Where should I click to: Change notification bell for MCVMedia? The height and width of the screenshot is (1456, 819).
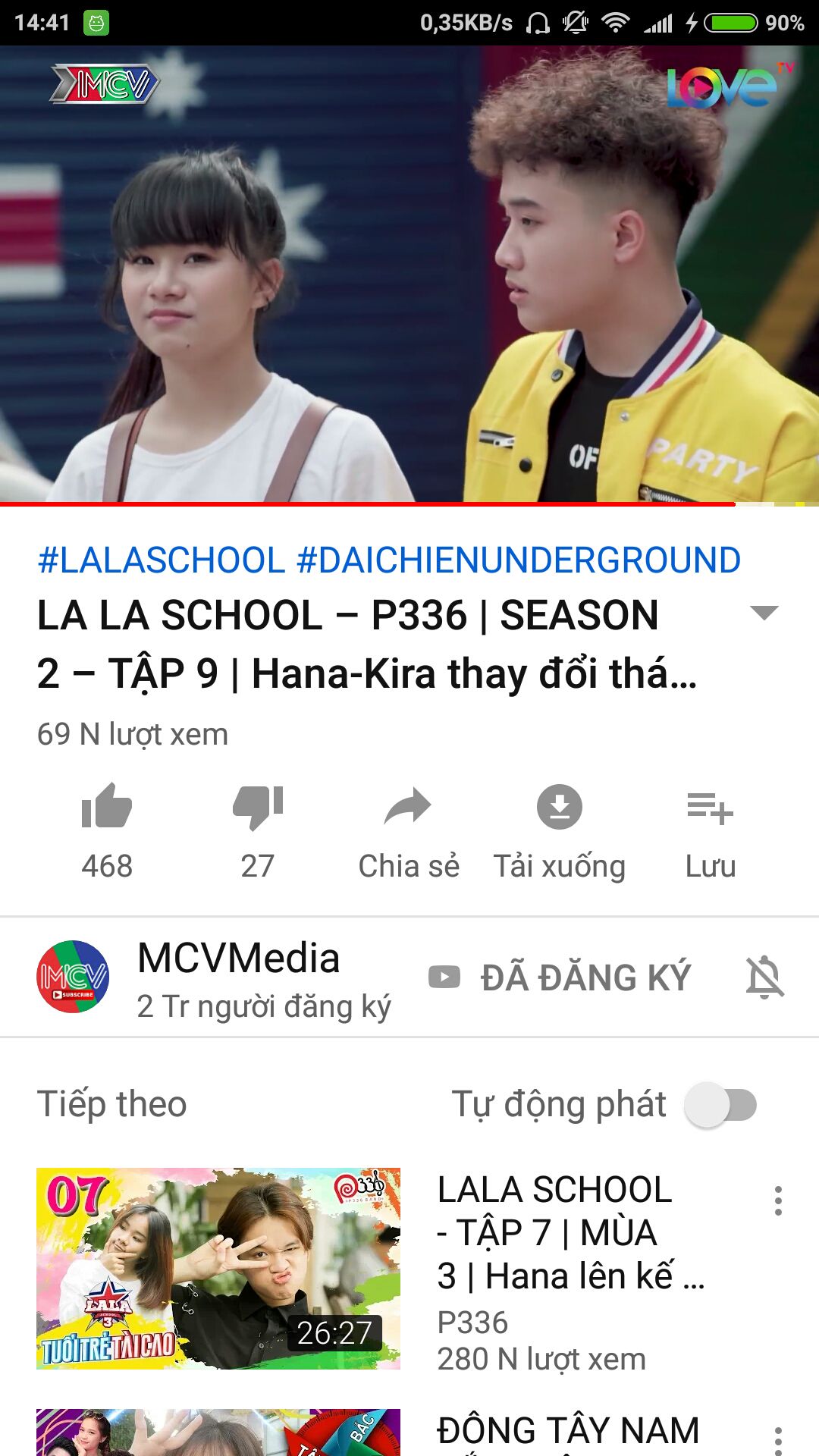[764, 977]
